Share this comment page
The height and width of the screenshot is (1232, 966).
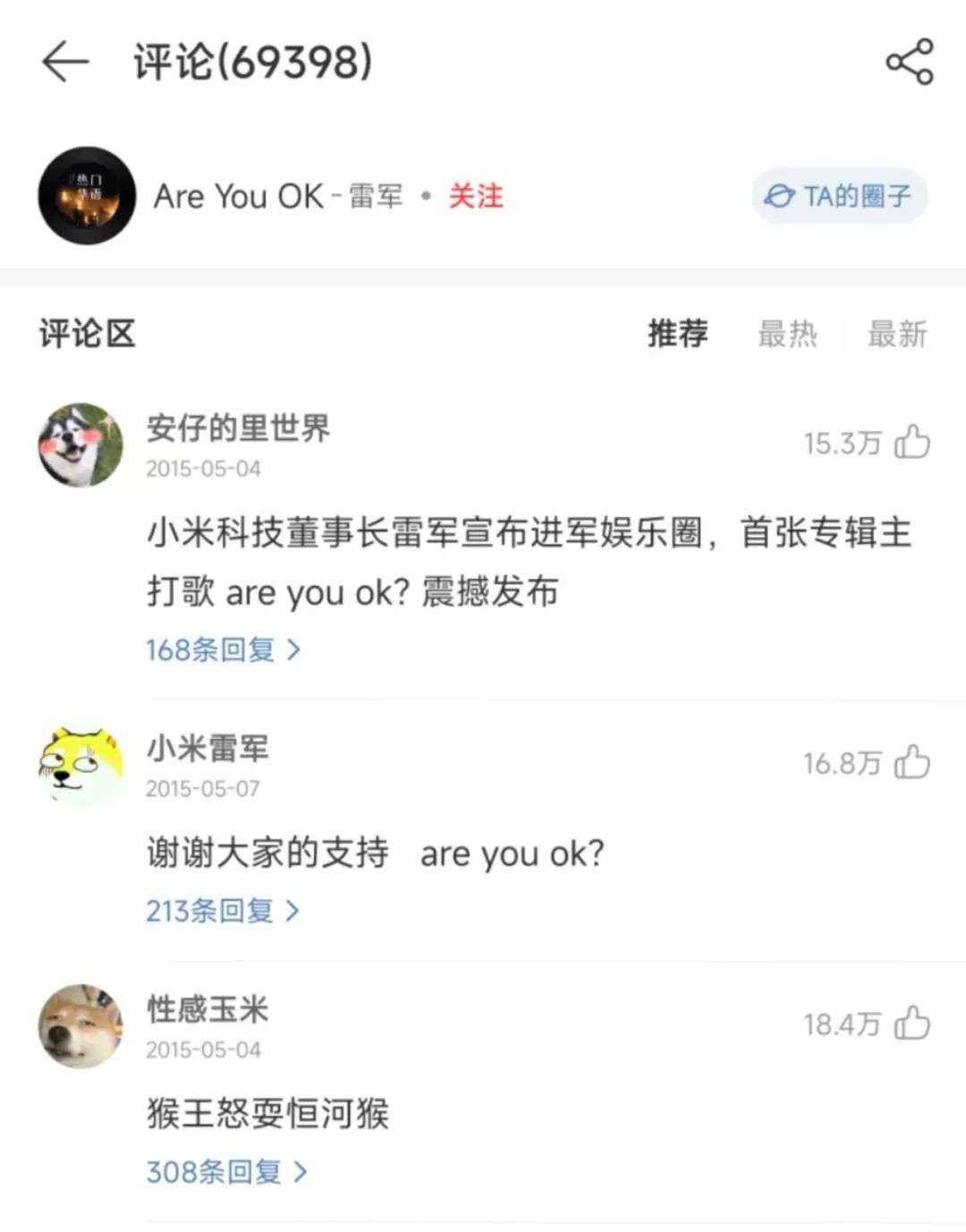[909, 63]
